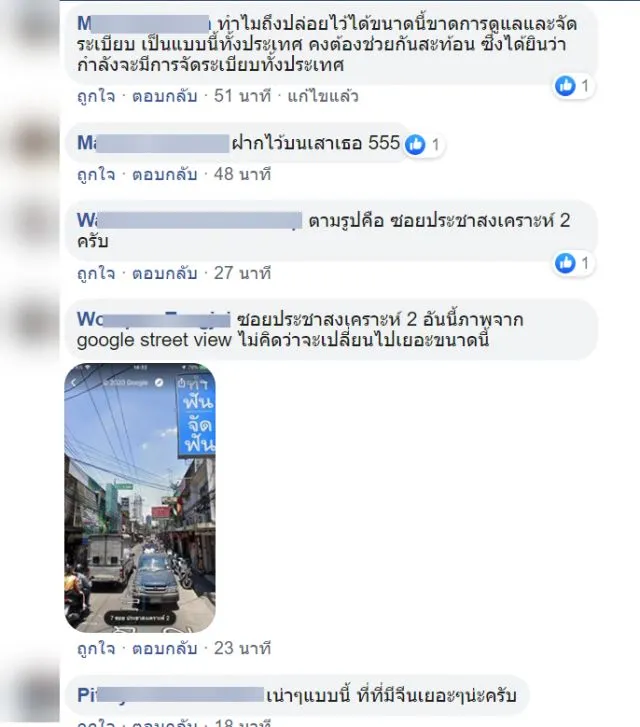View reactions on the 27 นาที comment

[x=573, y=263]
